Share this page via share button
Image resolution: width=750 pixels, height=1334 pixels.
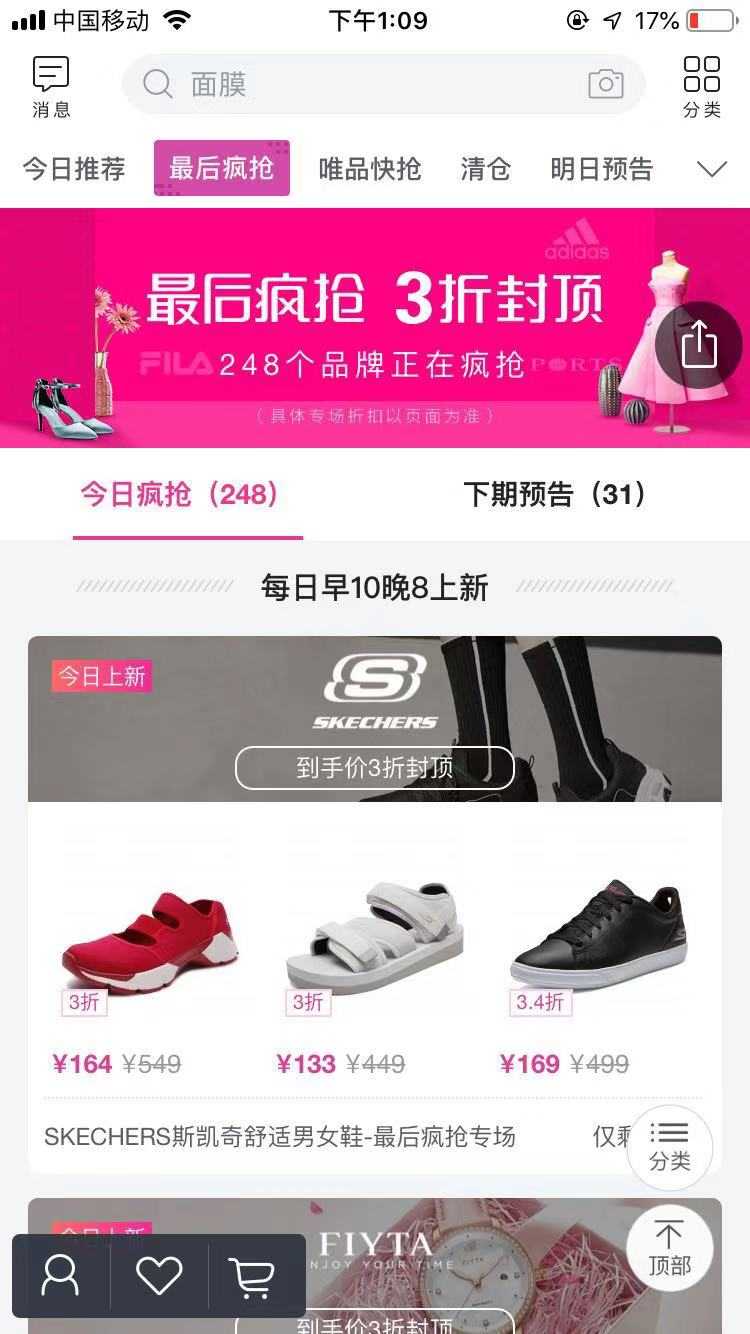coord(699,345)
